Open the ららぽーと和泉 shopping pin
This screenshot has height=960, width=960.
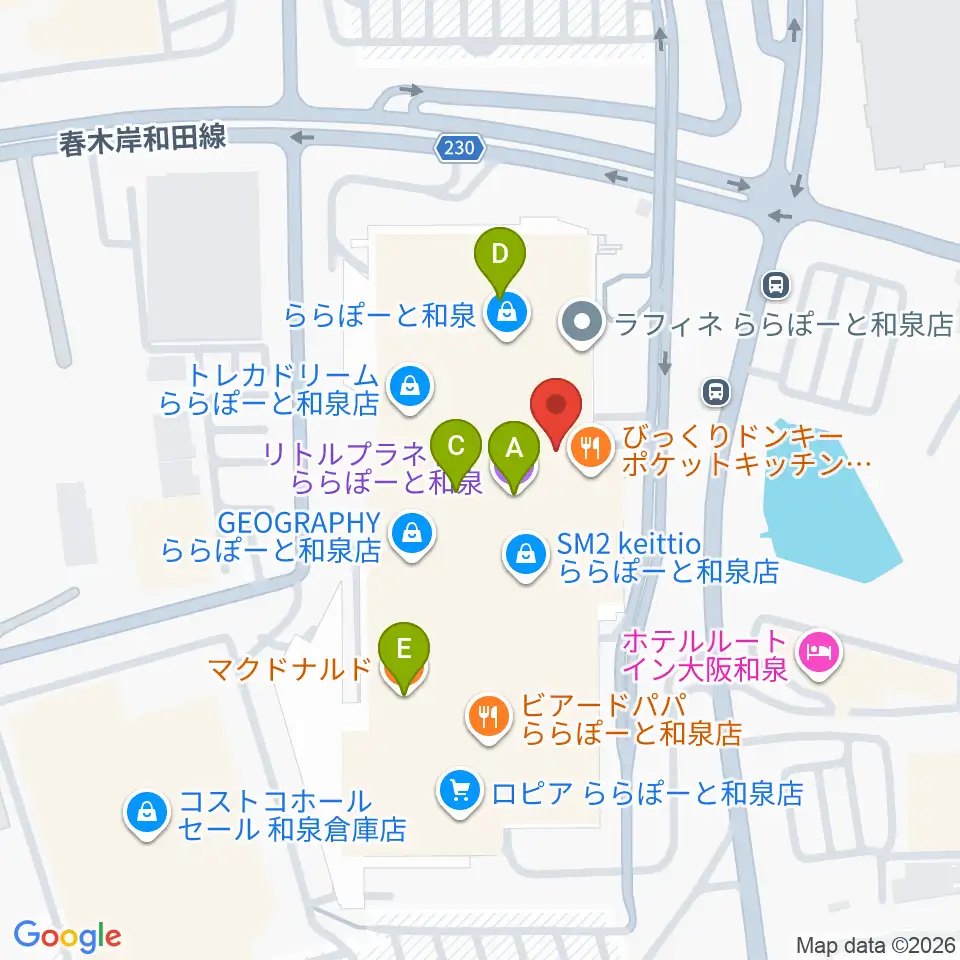(508, 315)
